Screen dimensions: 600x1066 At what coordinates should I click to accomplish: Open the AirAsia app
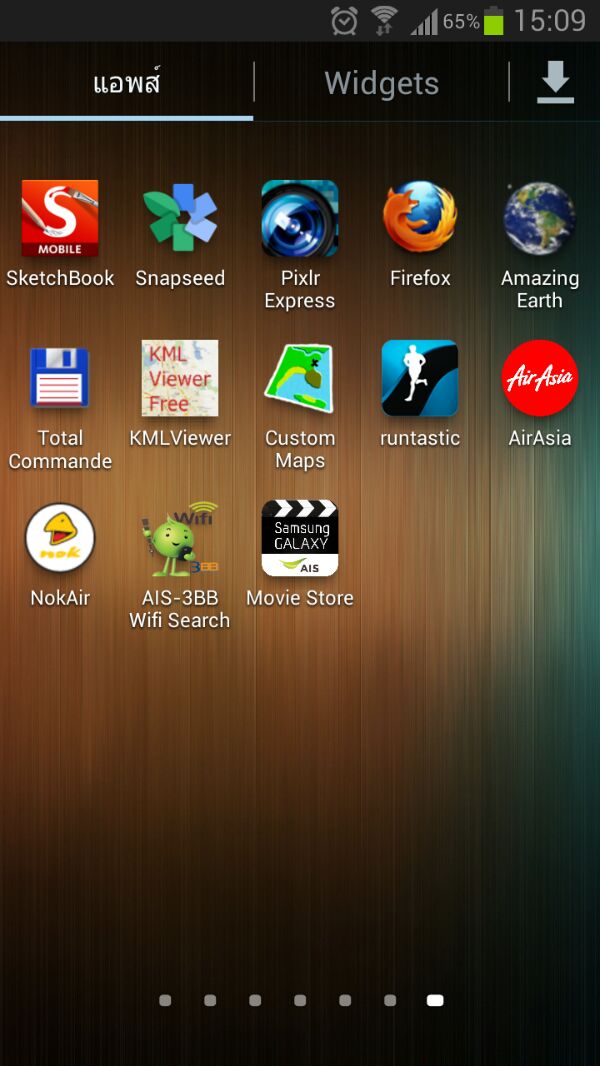[x=540, y=379]
